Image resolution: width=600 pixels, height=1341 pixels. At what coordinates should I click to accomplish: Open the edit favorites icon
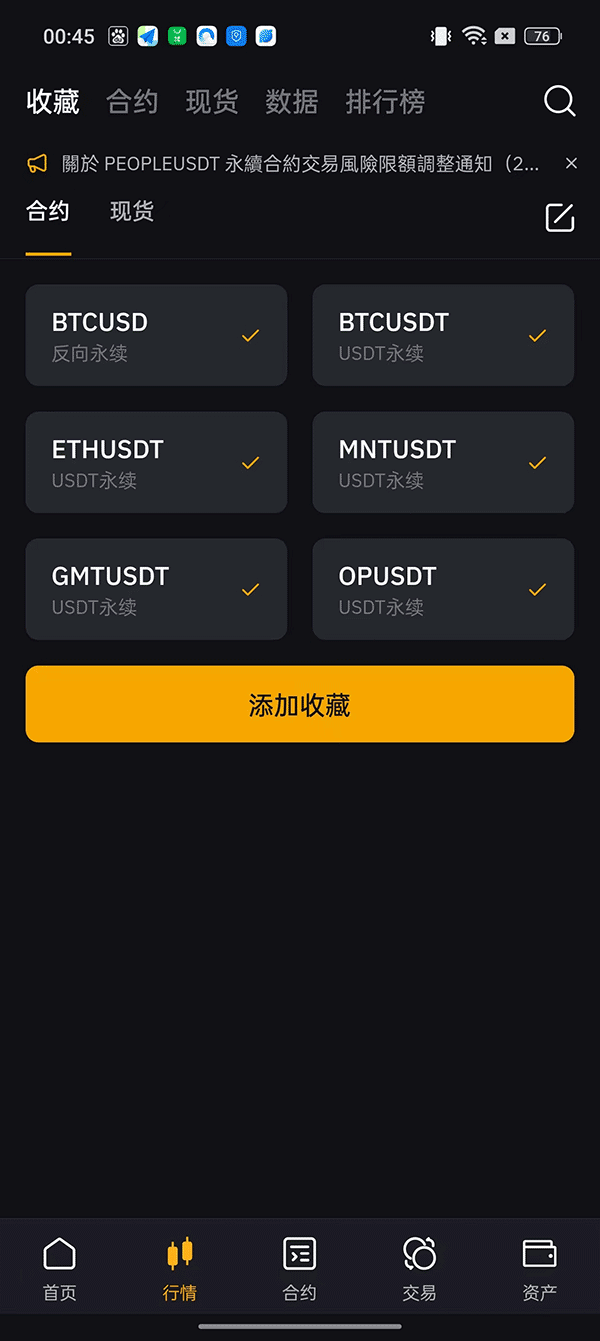coord(559,217)
